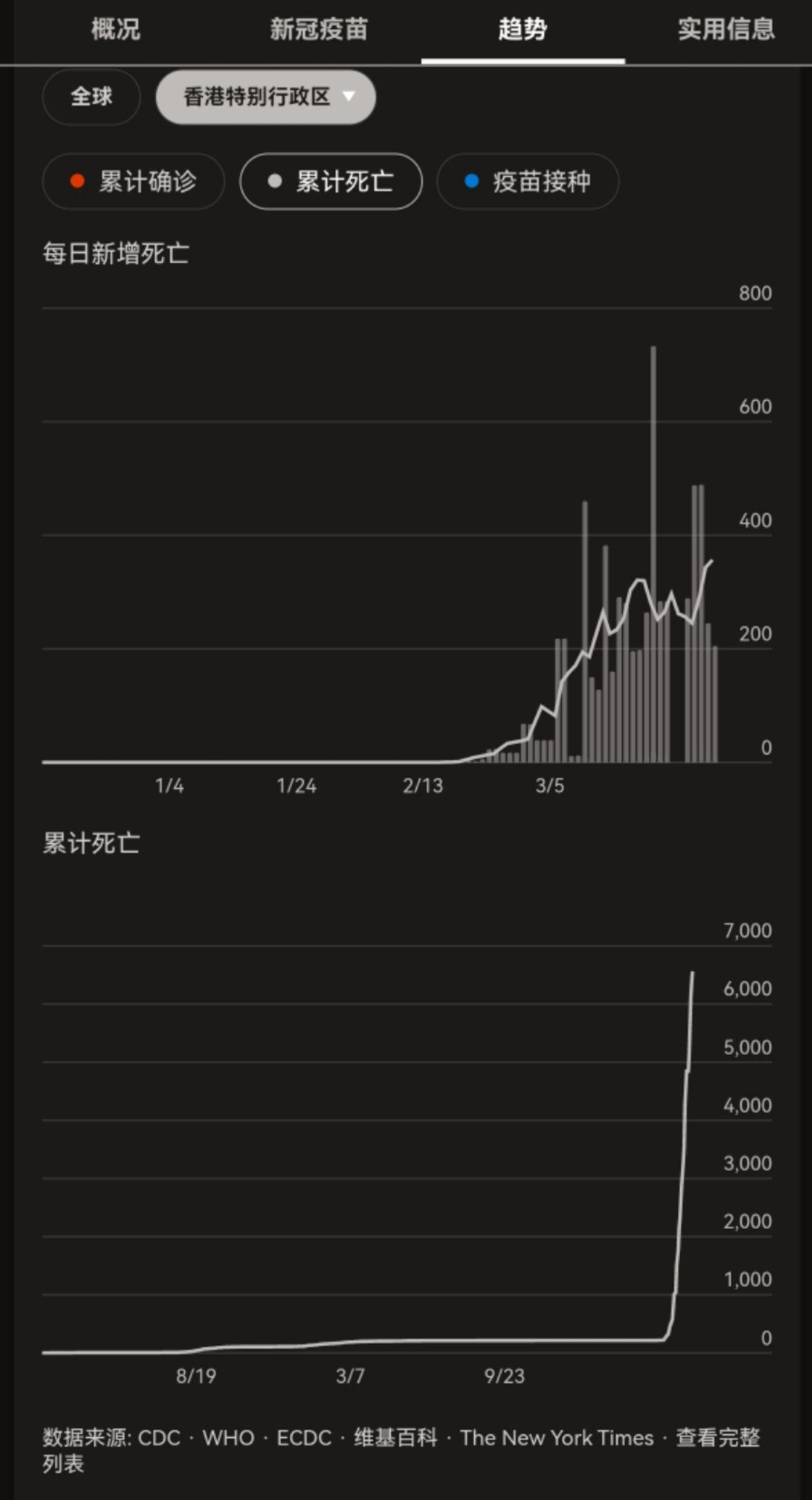Open the CDC data source link
Screen dimensions: 812x1500
click(x=159, y=1438)
